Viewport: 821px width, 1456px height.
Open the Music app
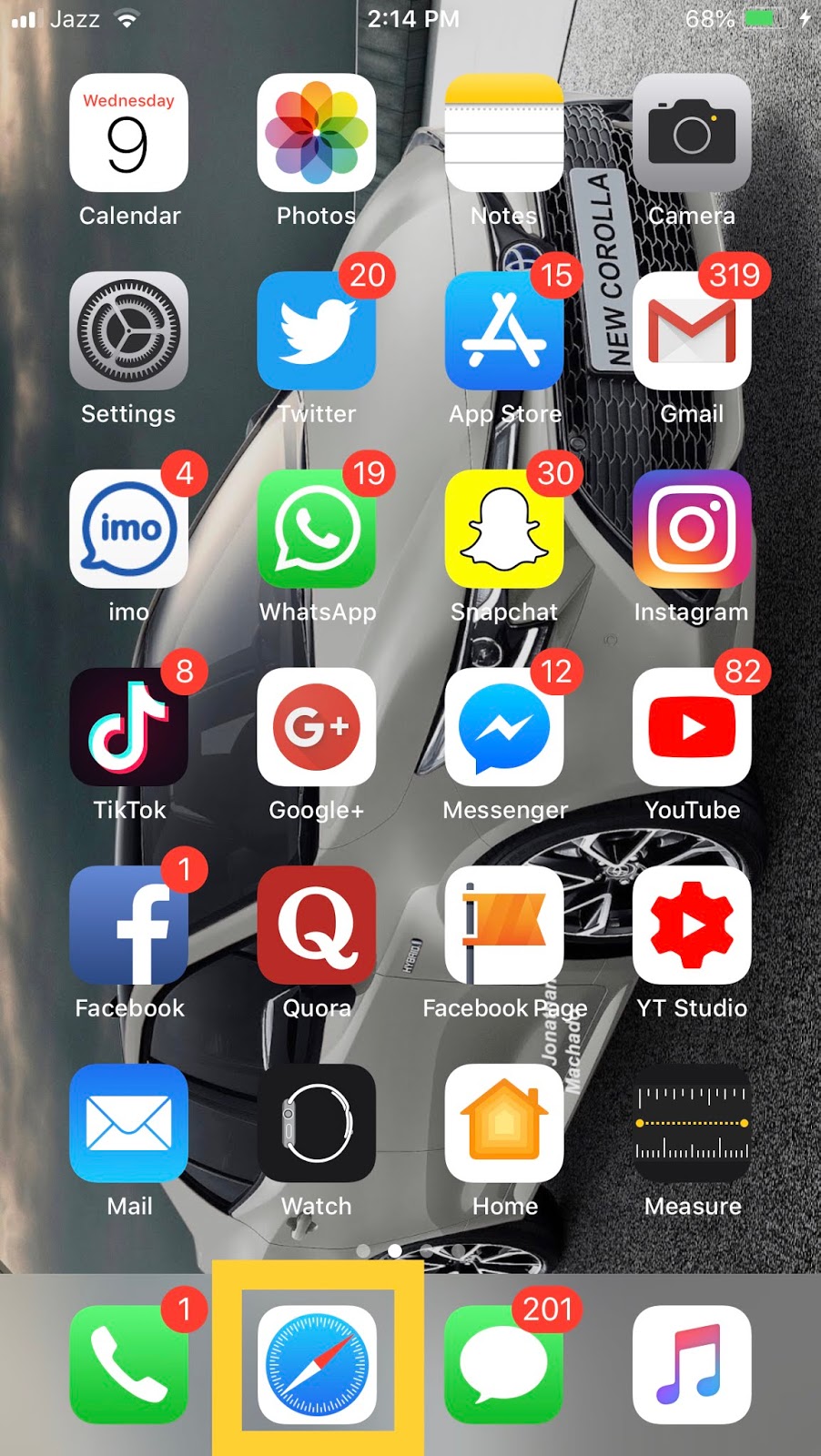(692, 1363)
